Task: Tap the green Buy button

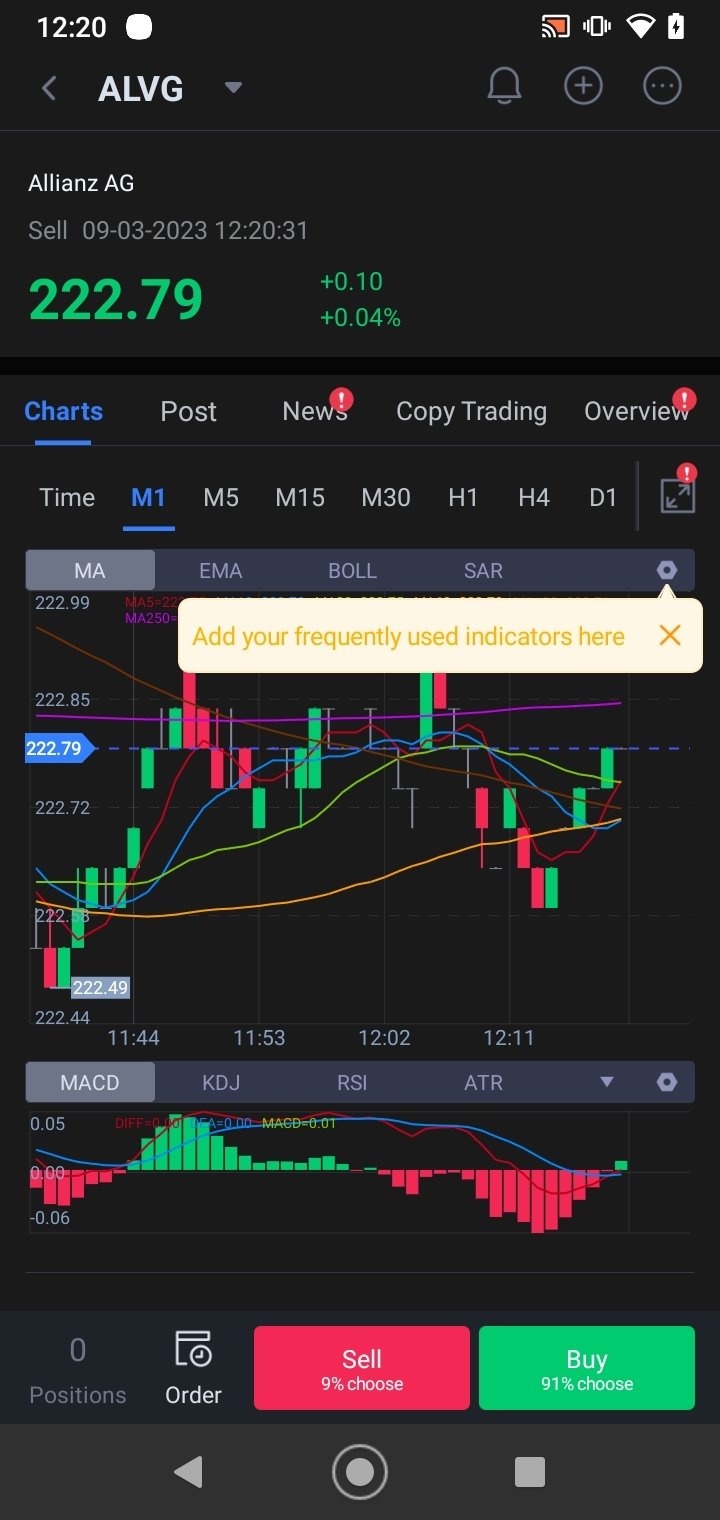Action: [x=587, y=1368]
